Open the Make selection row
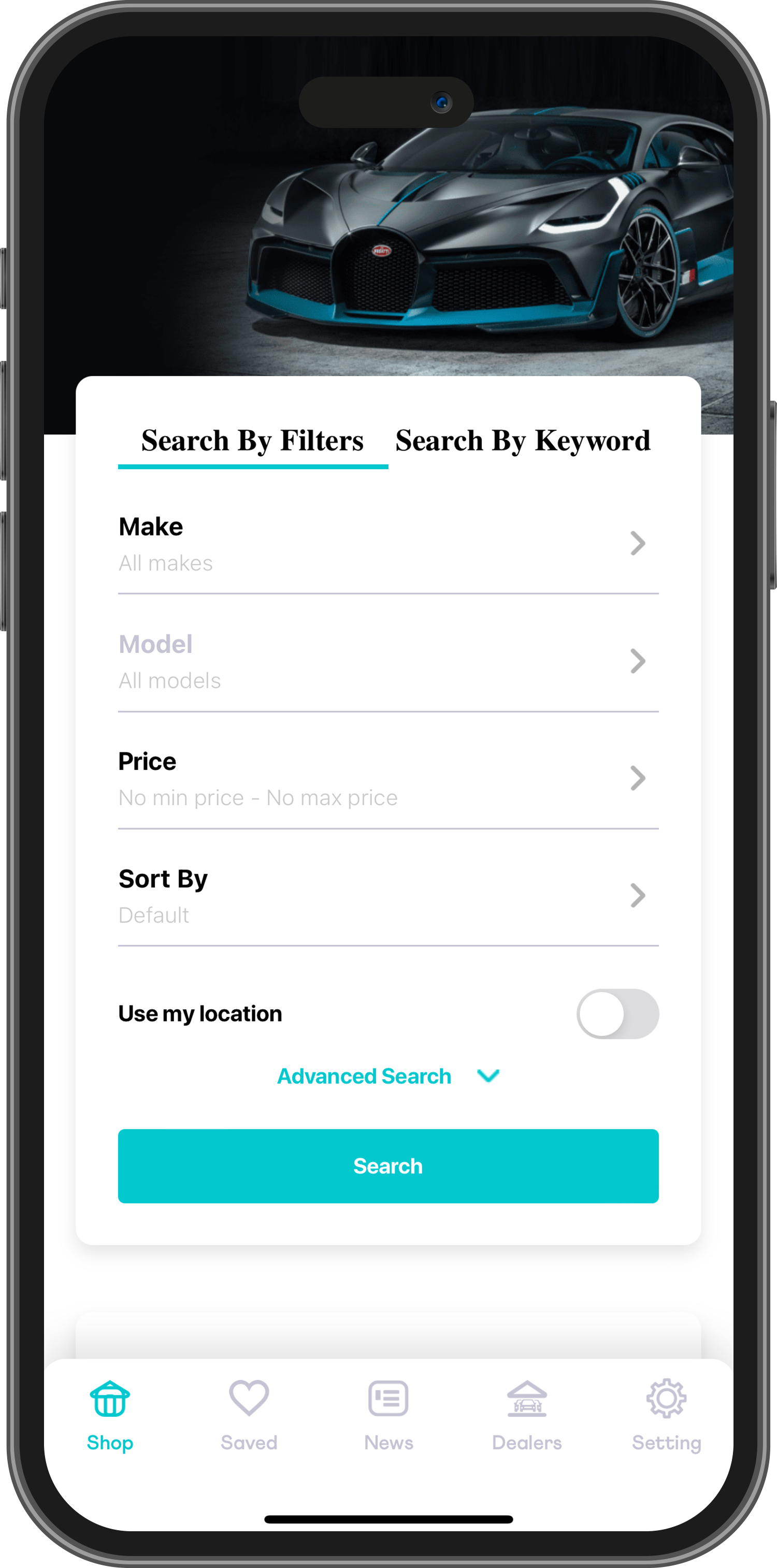Image resolution: width=777 pixels, height=1568 pixels. [388, 544]
